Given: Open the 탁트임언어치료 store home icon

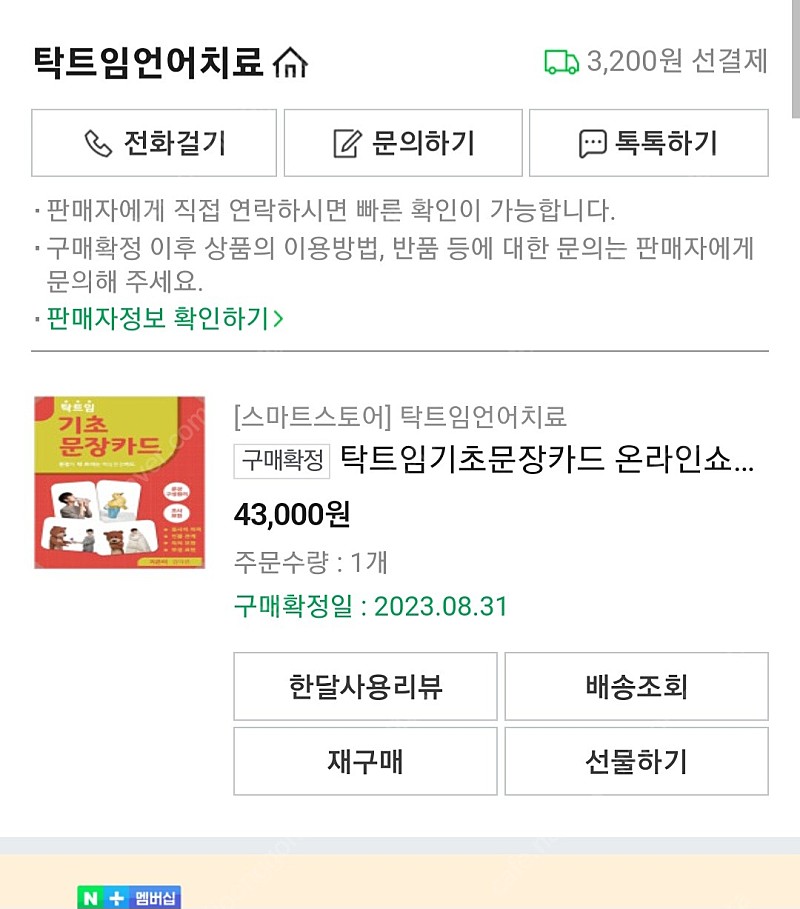Looking at the screenshot, I should 291,63.
